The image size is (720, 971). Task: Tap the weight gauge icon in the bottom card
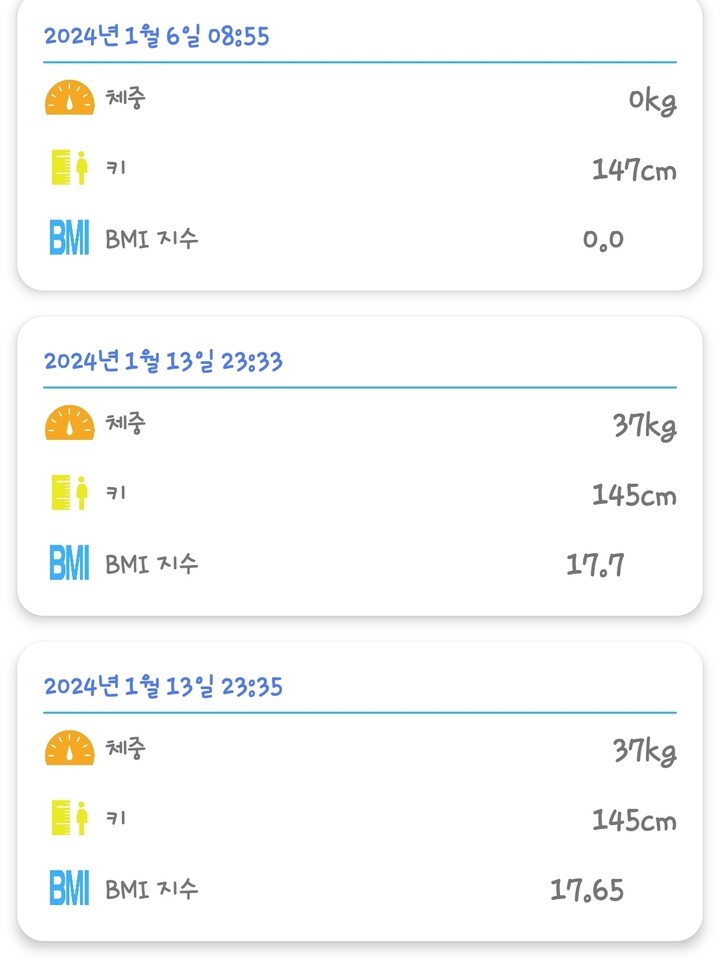(x=68, y=749)
